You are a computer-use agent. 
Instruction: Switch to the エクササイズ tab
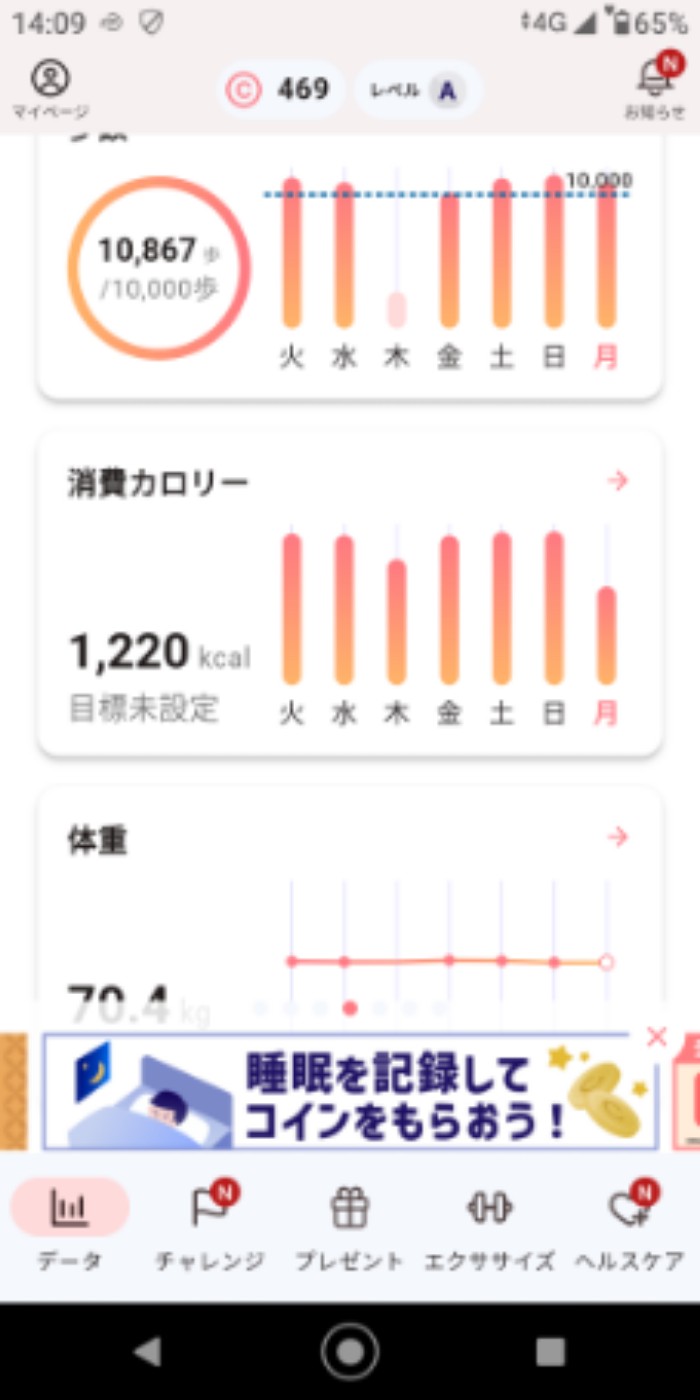[x=489, y=1225]
